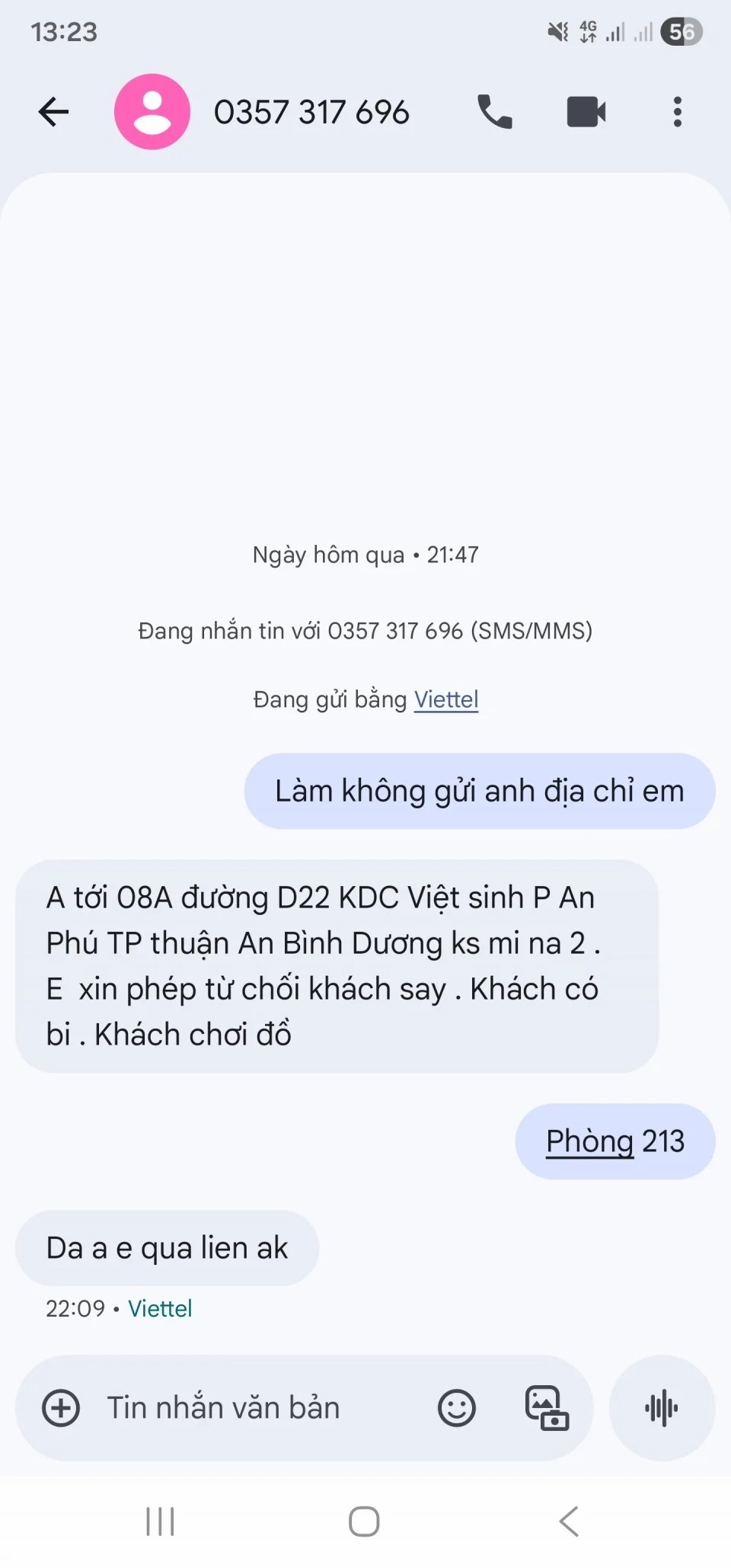Tap the underlined Phòng link in message

click(x=589, y=1141)
